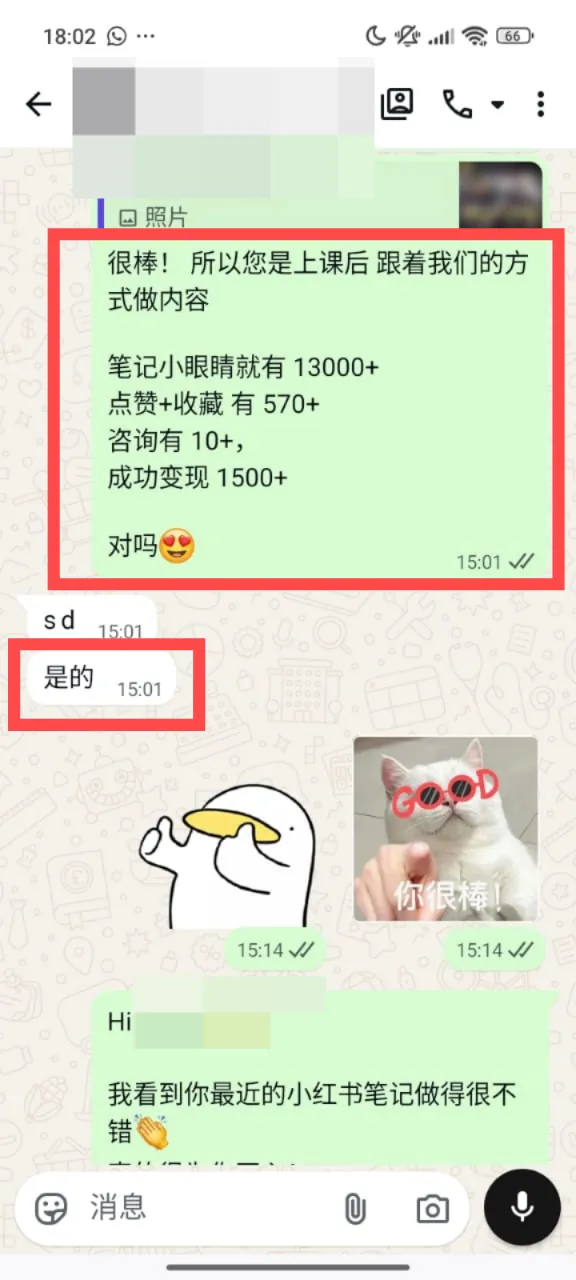
Task: Start a voice call from the phone icon
Action: tap(457, 104)
